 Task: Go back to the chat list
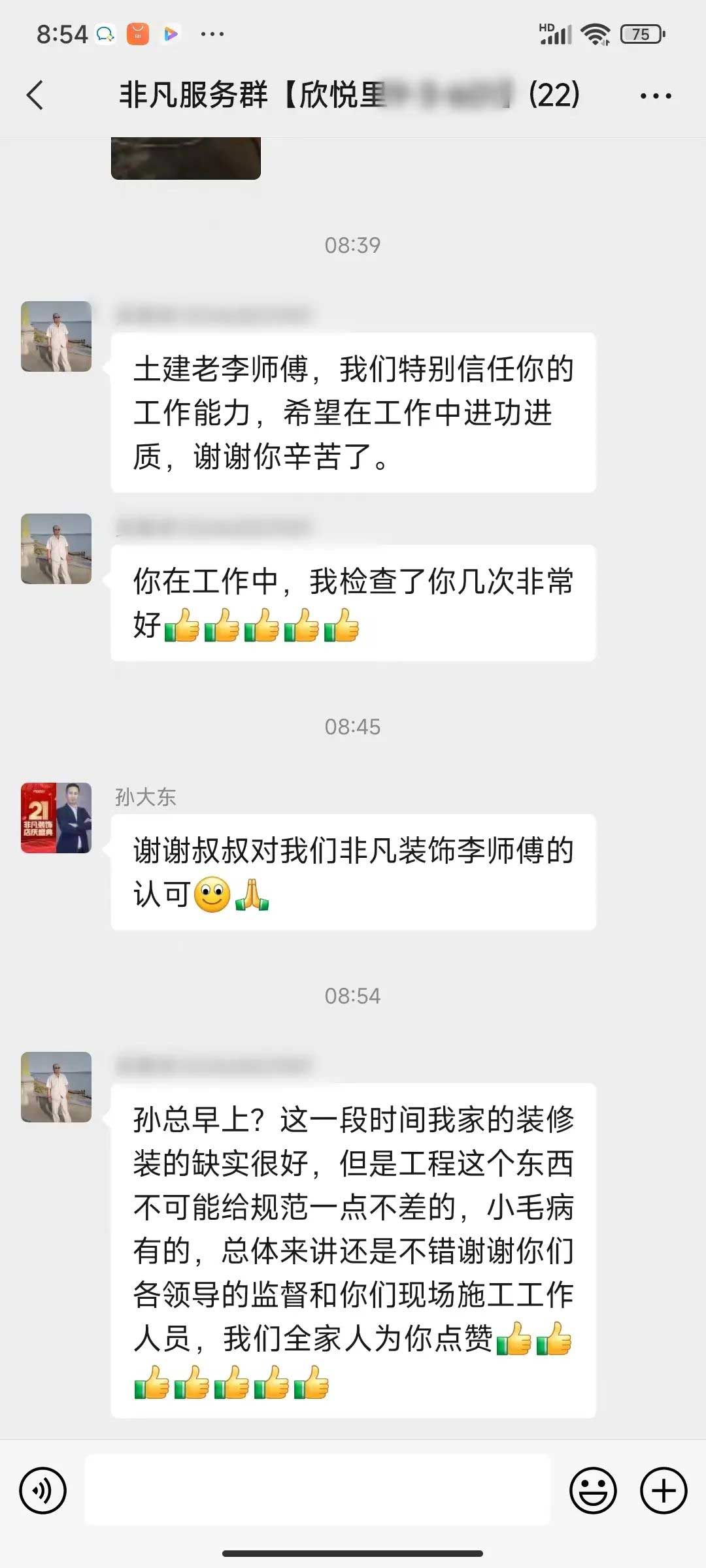[35, 95]
